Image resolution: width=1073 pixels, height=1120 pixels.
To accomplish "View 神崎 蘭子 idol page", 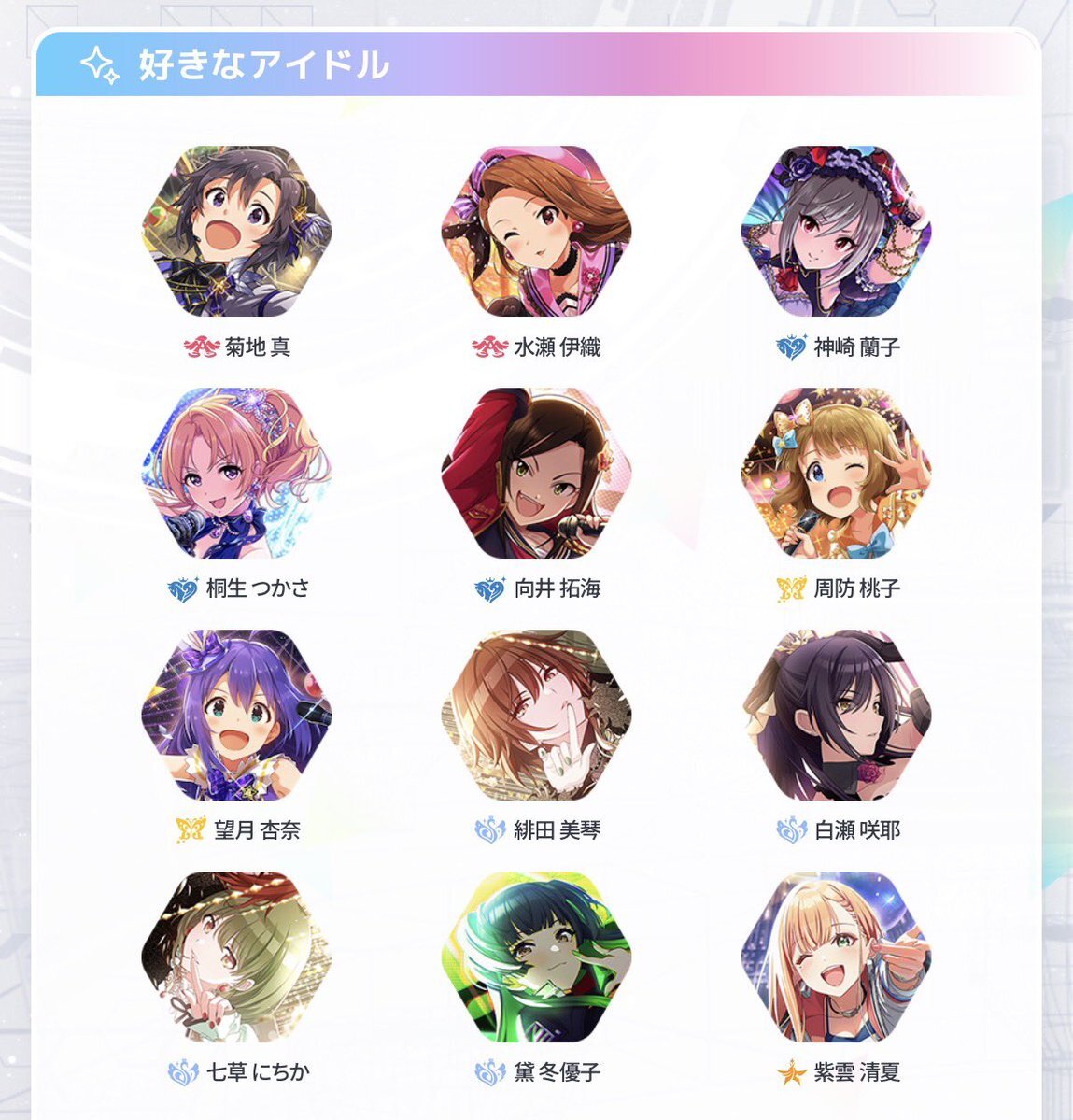I will click(836, 232).
